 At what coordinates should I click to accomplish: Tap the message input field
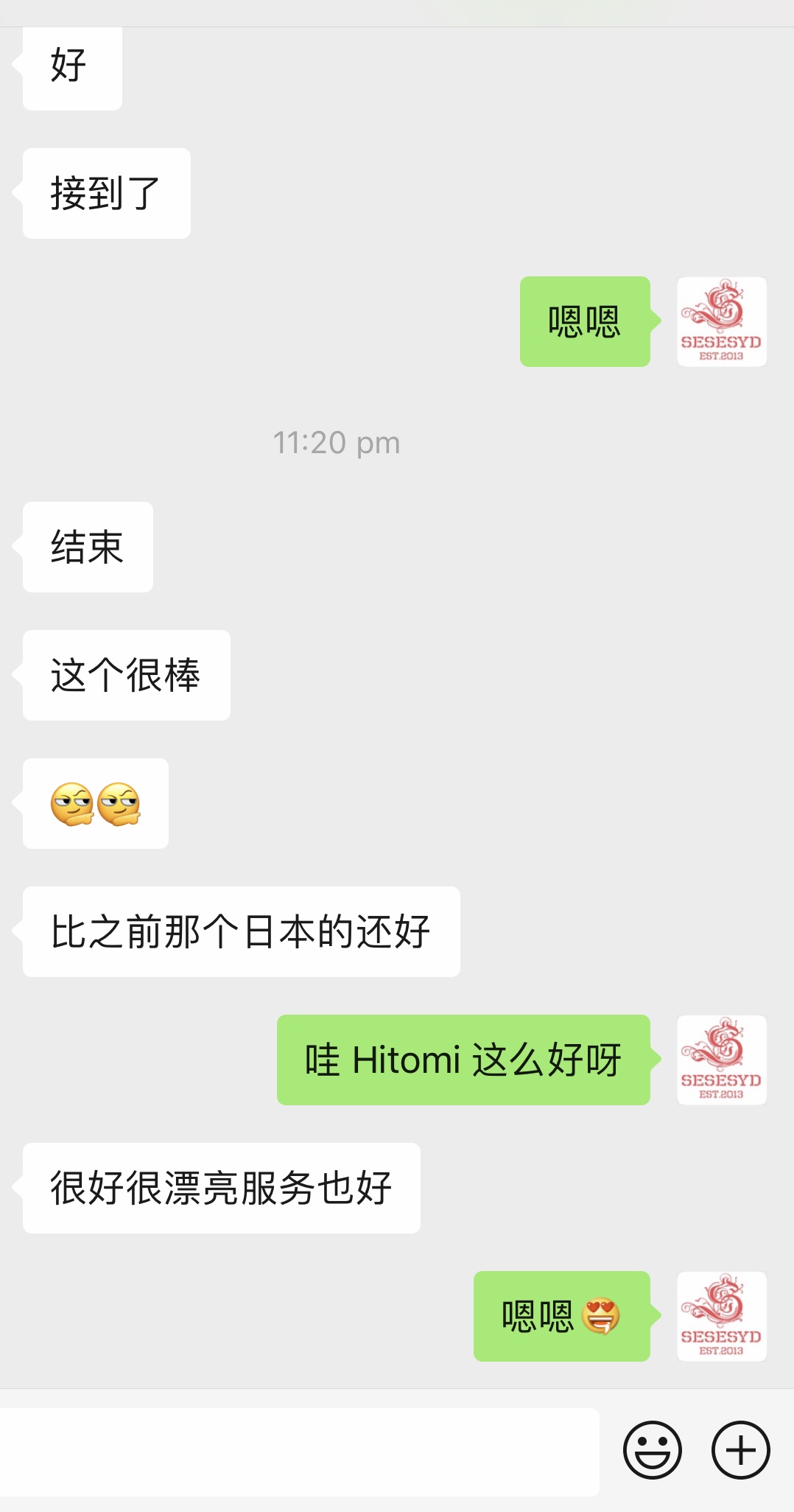[x=298, y=1451]
